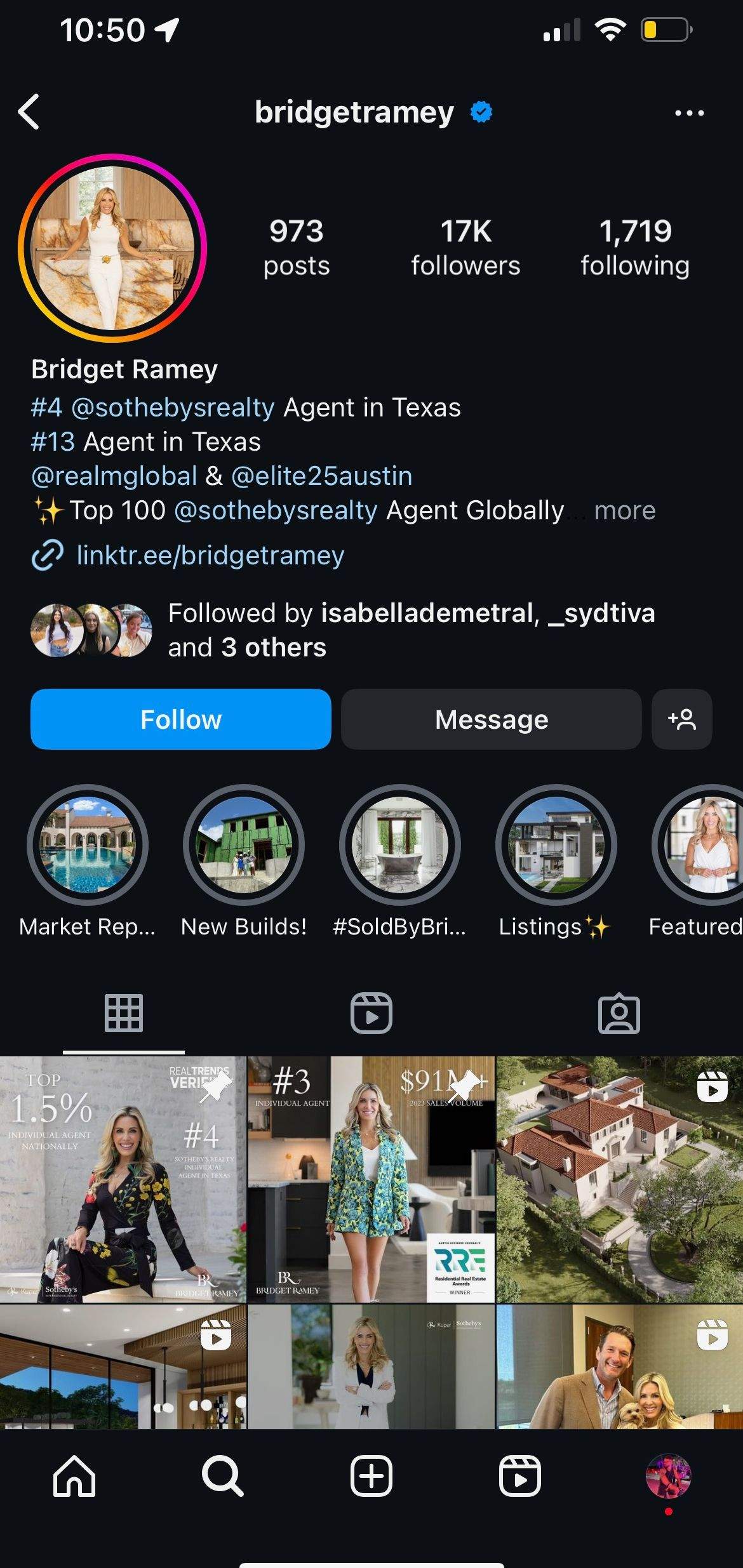Create a new post
Screen dimensions: 743x1568
pyautogui.click(x=371, y=1477)
